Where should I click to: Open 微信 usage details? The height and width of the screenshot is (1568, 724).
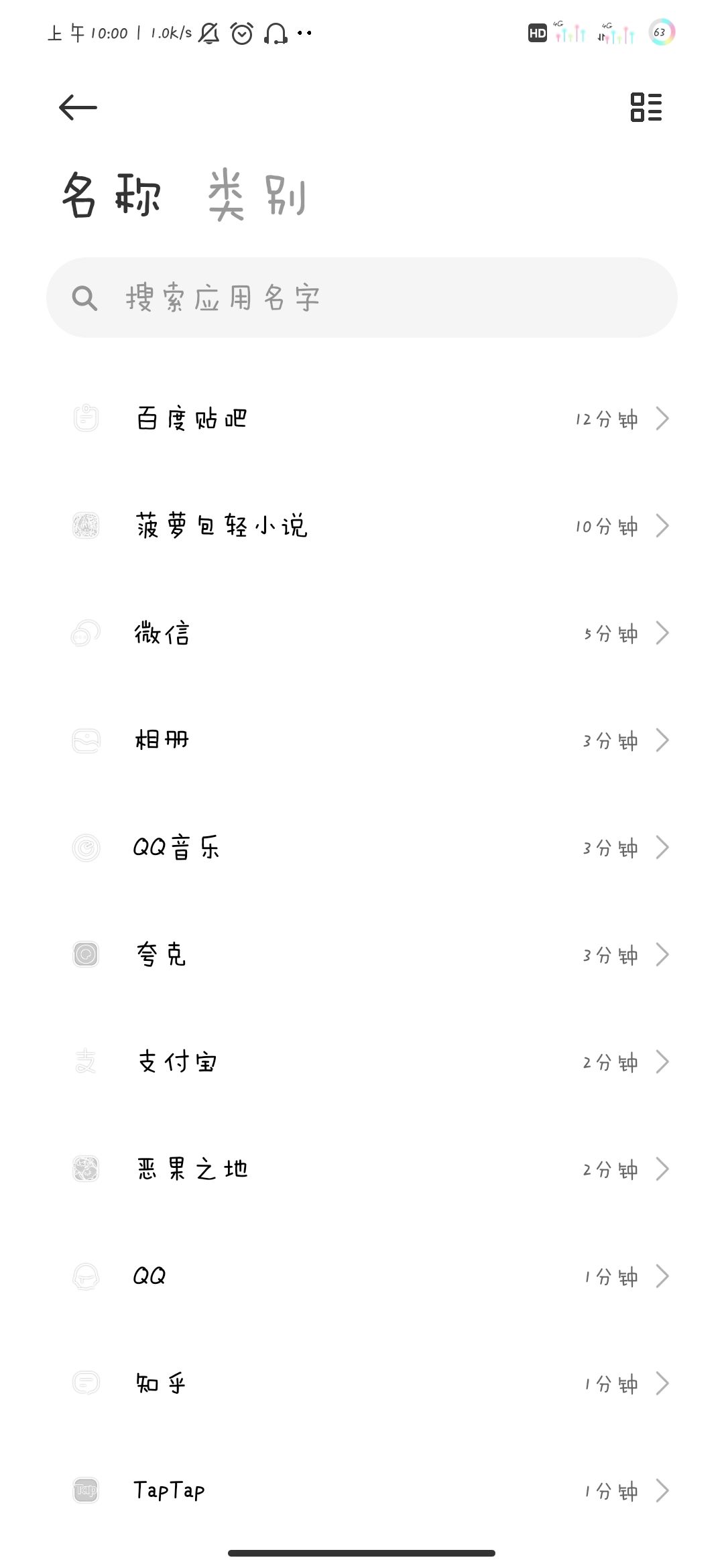[362, 633]
